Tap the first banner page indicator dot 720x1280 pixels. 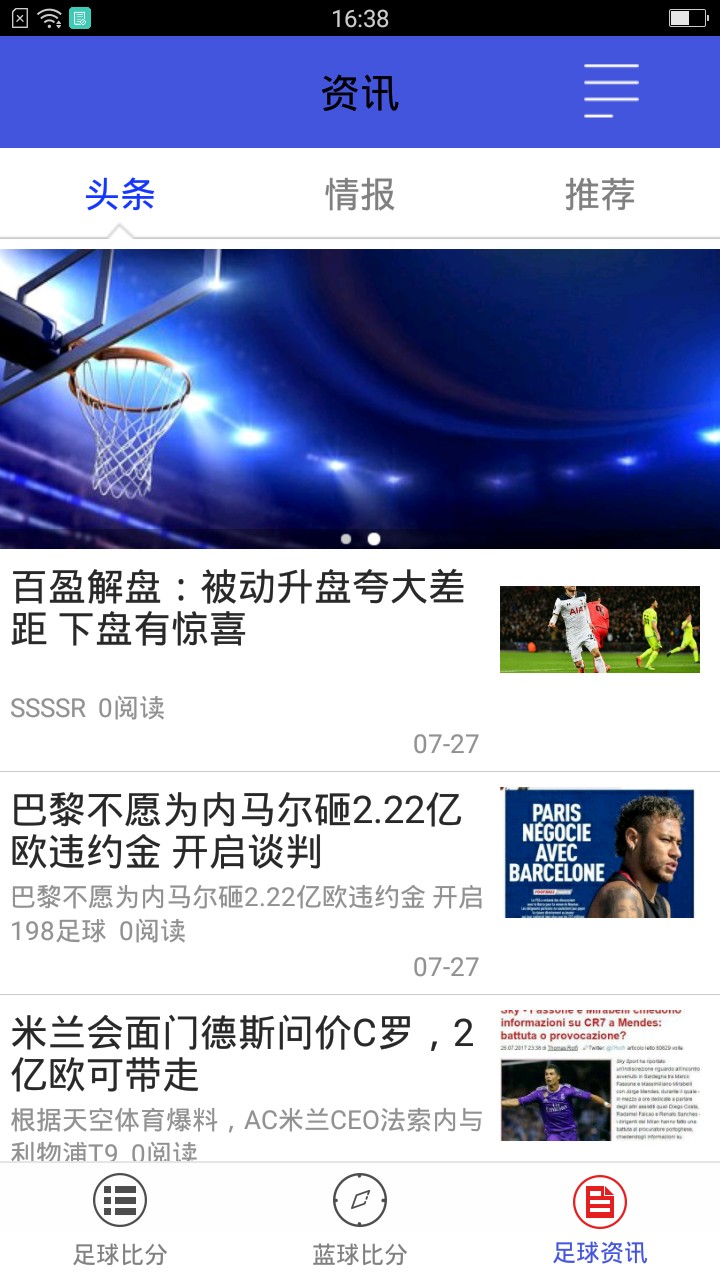coord(346,539)
